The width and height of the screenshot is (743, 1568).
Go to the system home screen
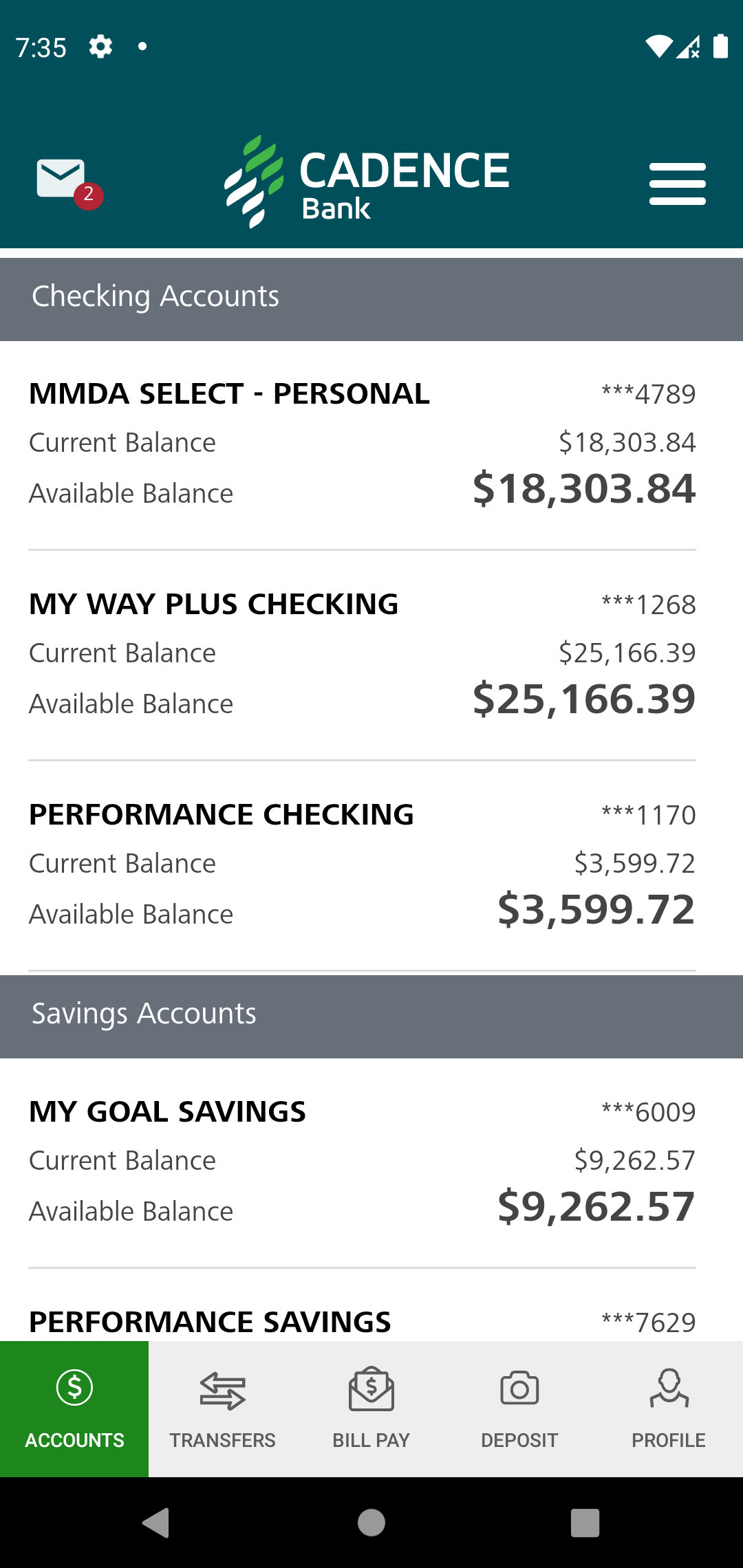371,1523
